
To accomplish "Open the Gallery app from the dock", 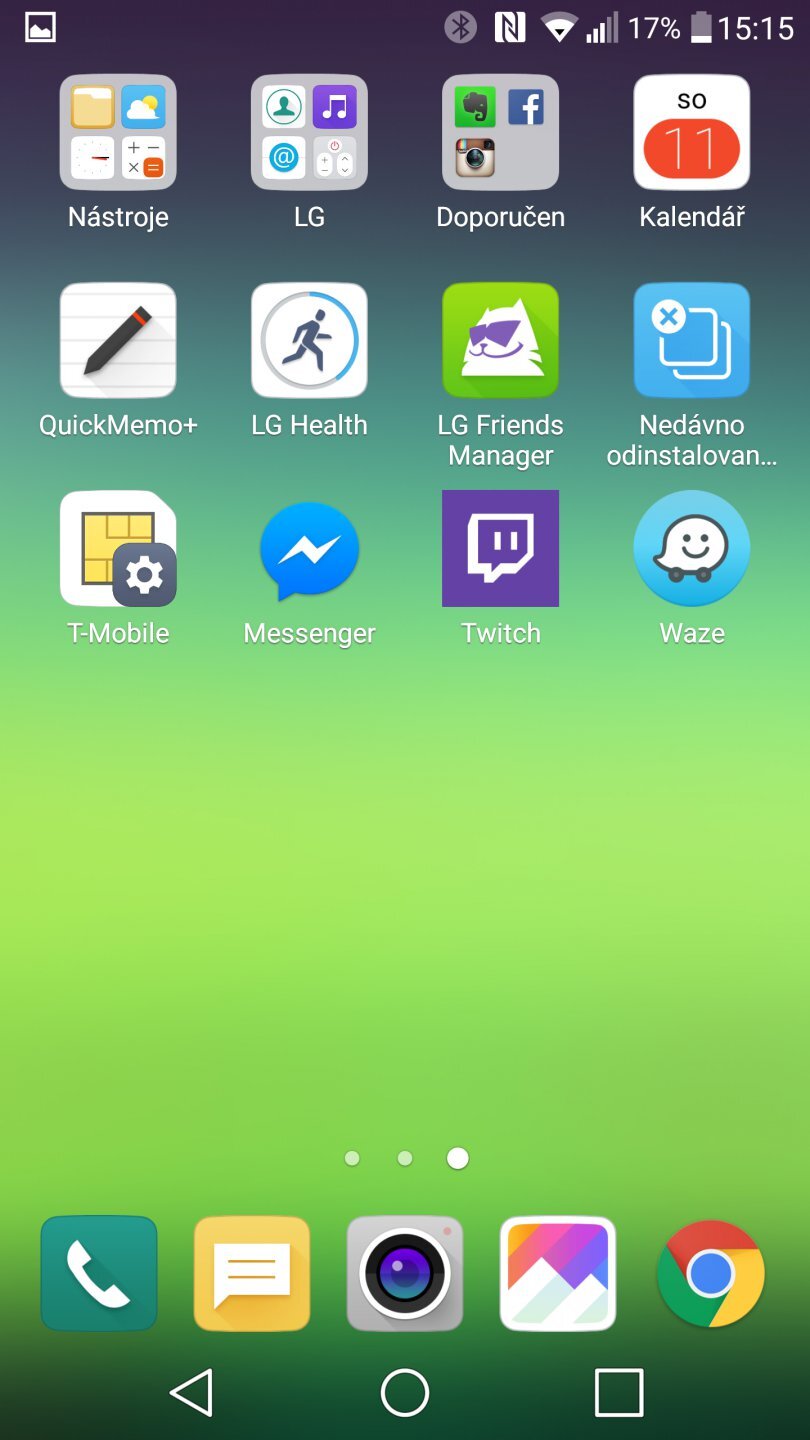I will click(556, 1272).
